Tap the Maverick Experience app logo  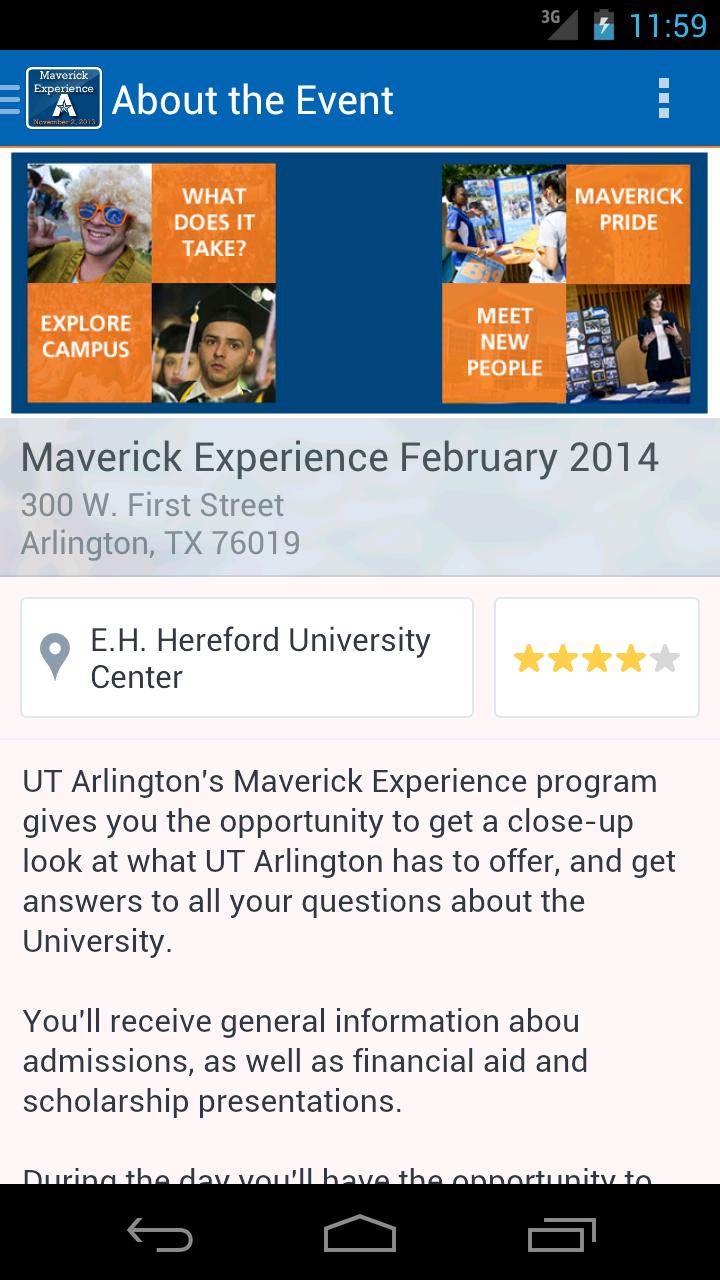point(64,98)
